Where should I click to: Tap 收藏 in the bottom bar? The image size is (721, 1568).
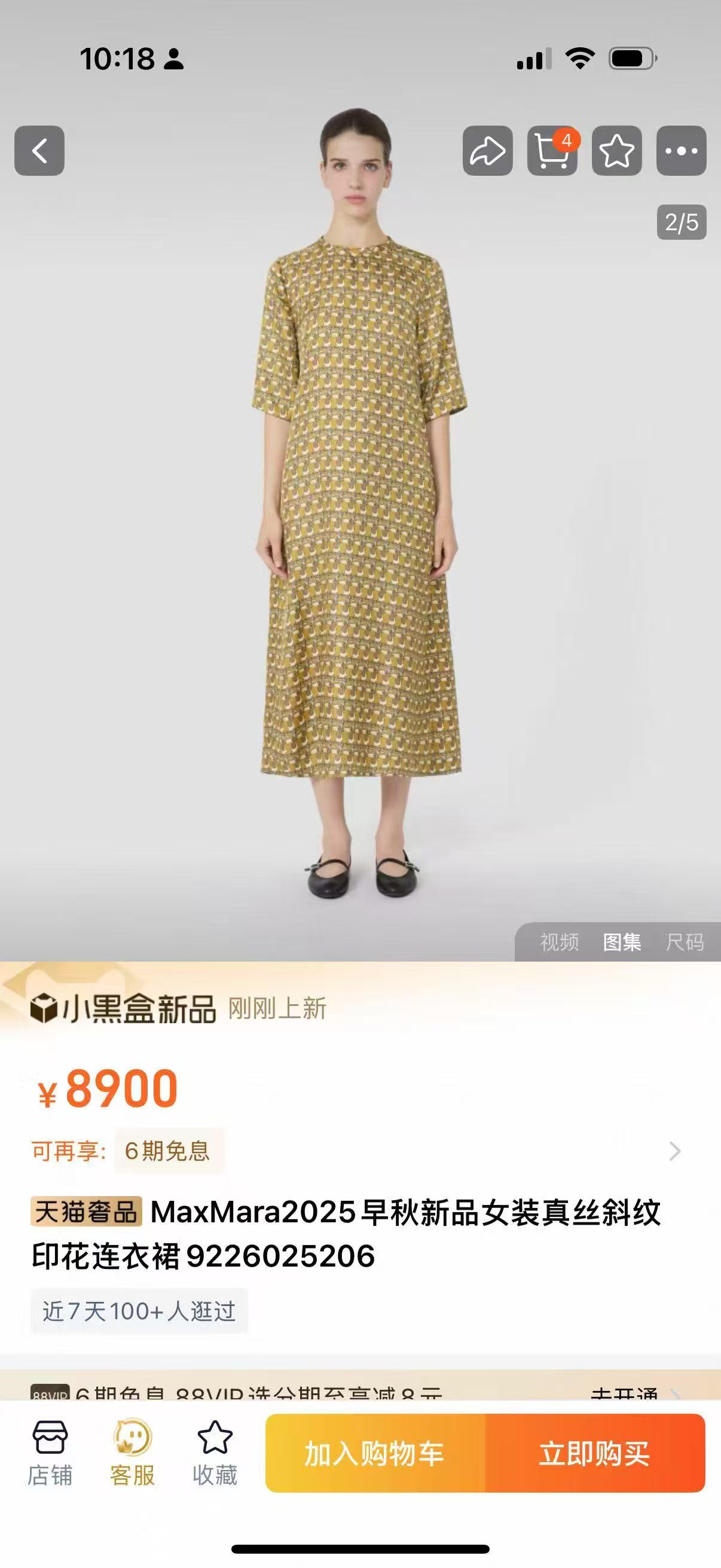point(215,1454)
